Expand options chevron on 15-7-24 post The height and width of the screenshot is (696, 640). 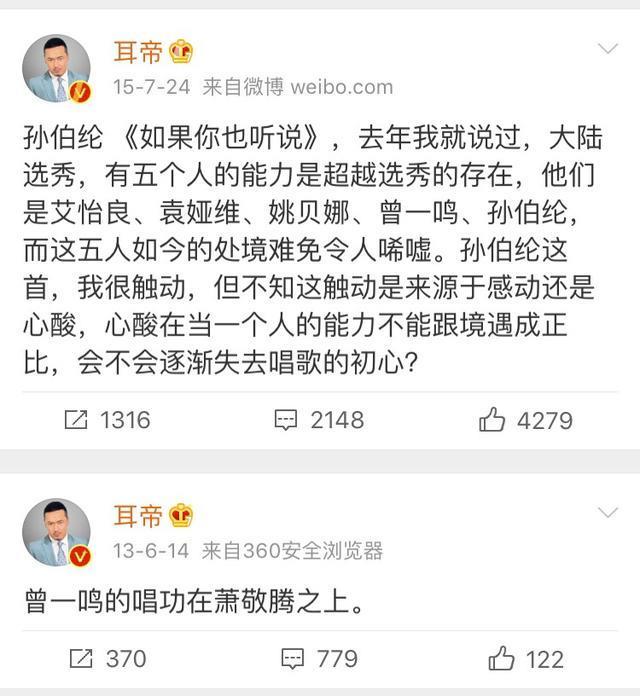point(607,49)
